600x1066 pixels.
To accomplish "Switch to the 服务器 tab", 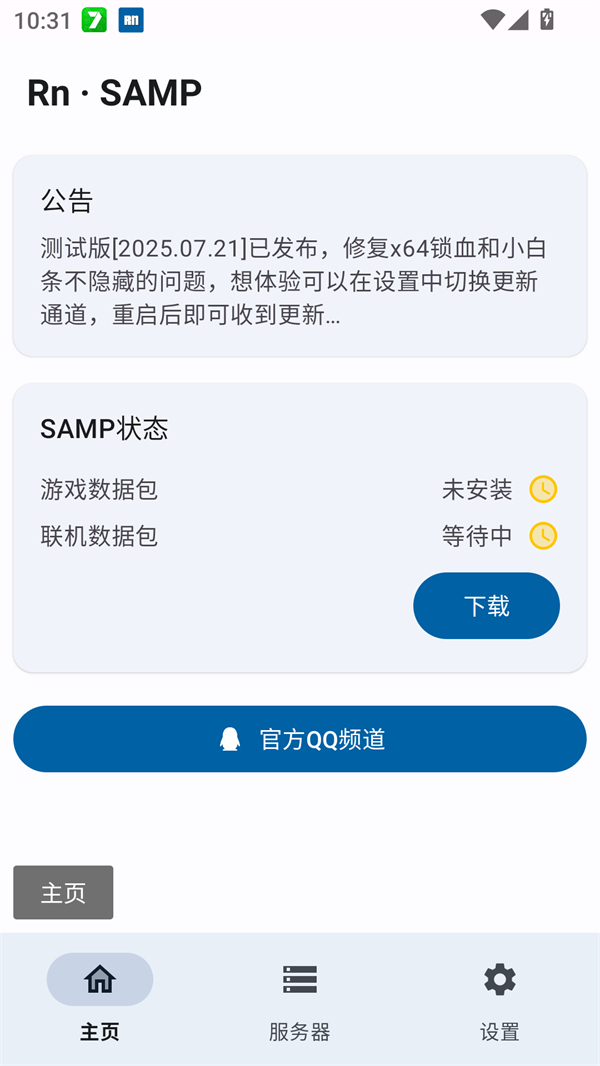I will [x=299, y=998].
